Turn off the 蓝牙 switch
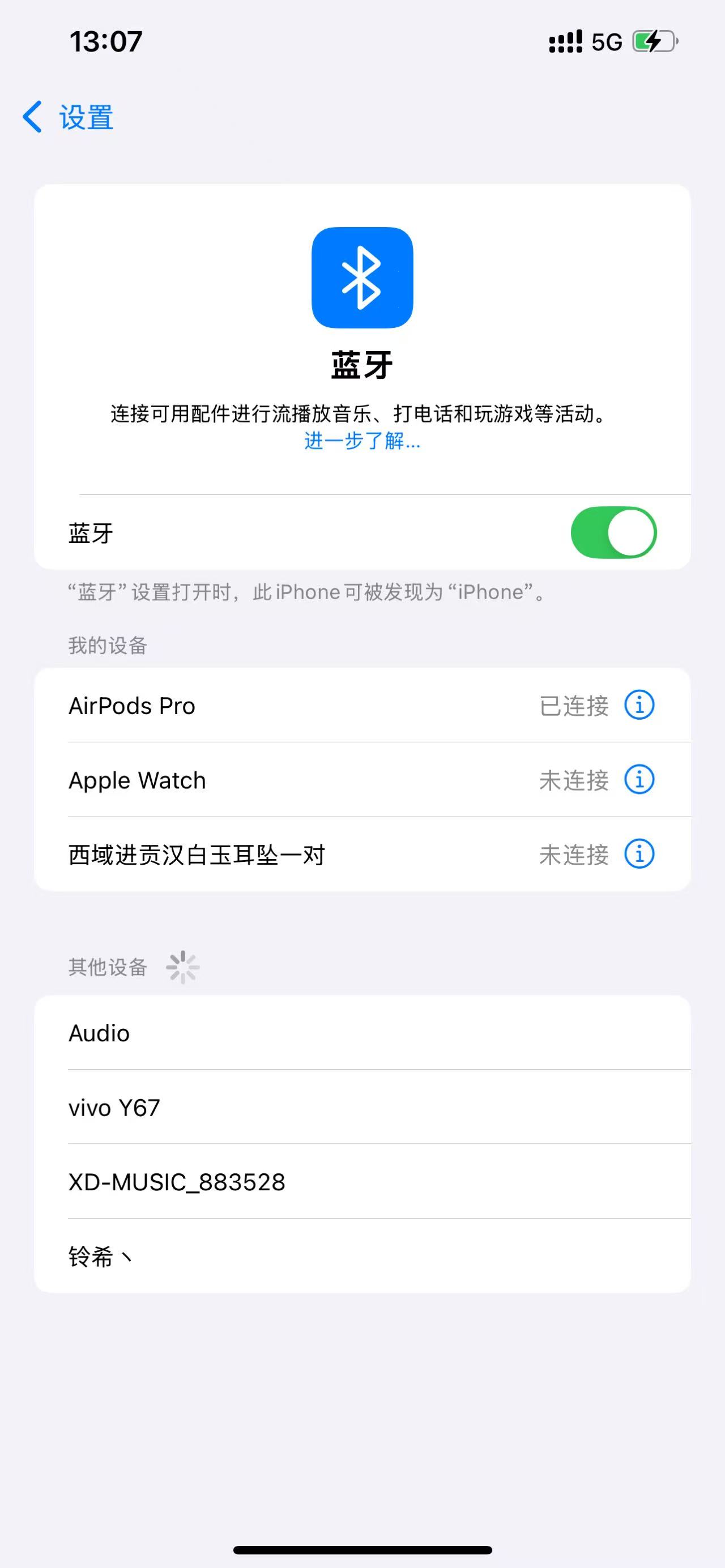The width and height of the screenshot is (725, 1568). 613,533
